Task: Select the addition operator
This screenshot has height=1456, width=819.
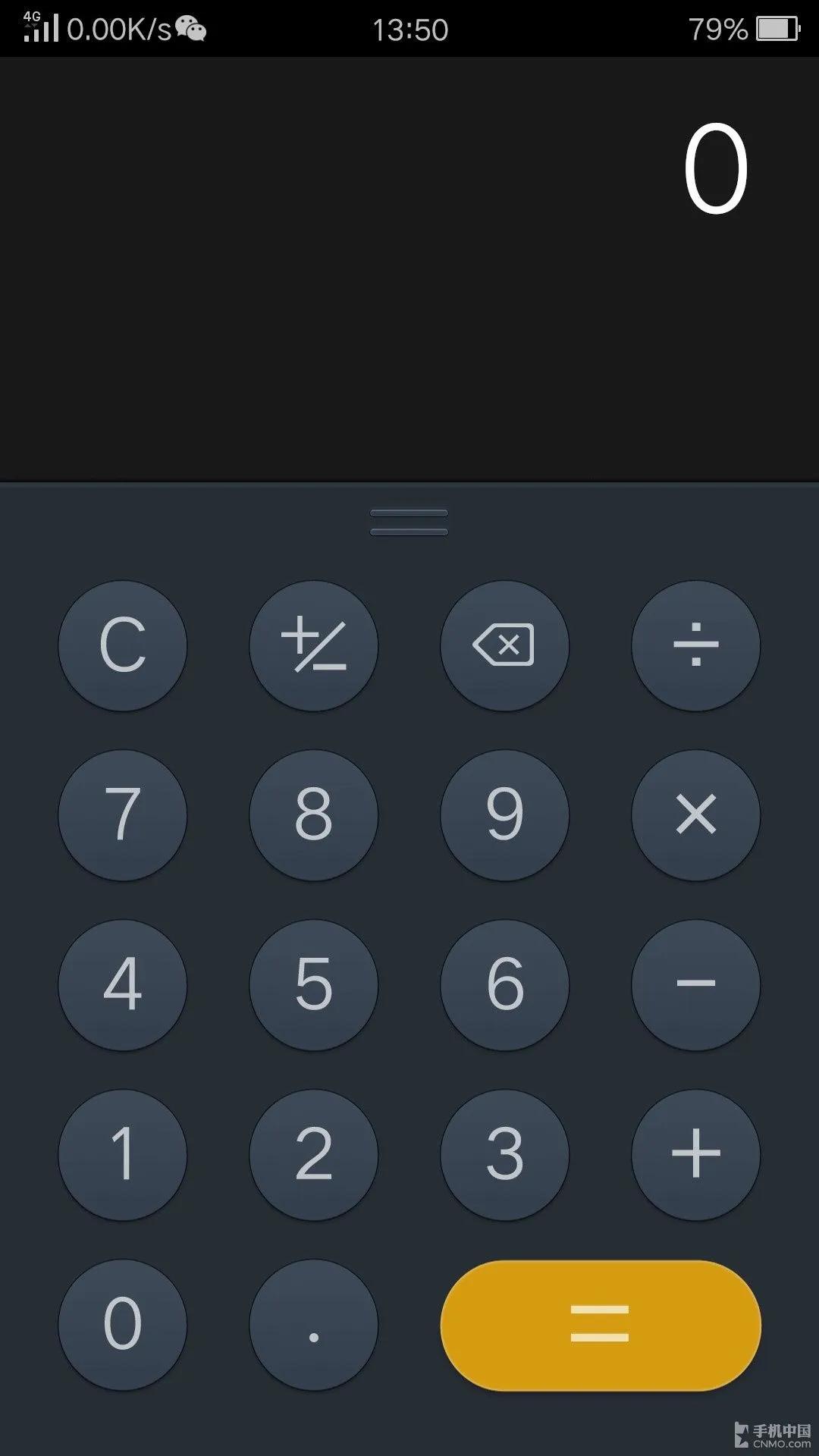Action: pos(695,1154)
